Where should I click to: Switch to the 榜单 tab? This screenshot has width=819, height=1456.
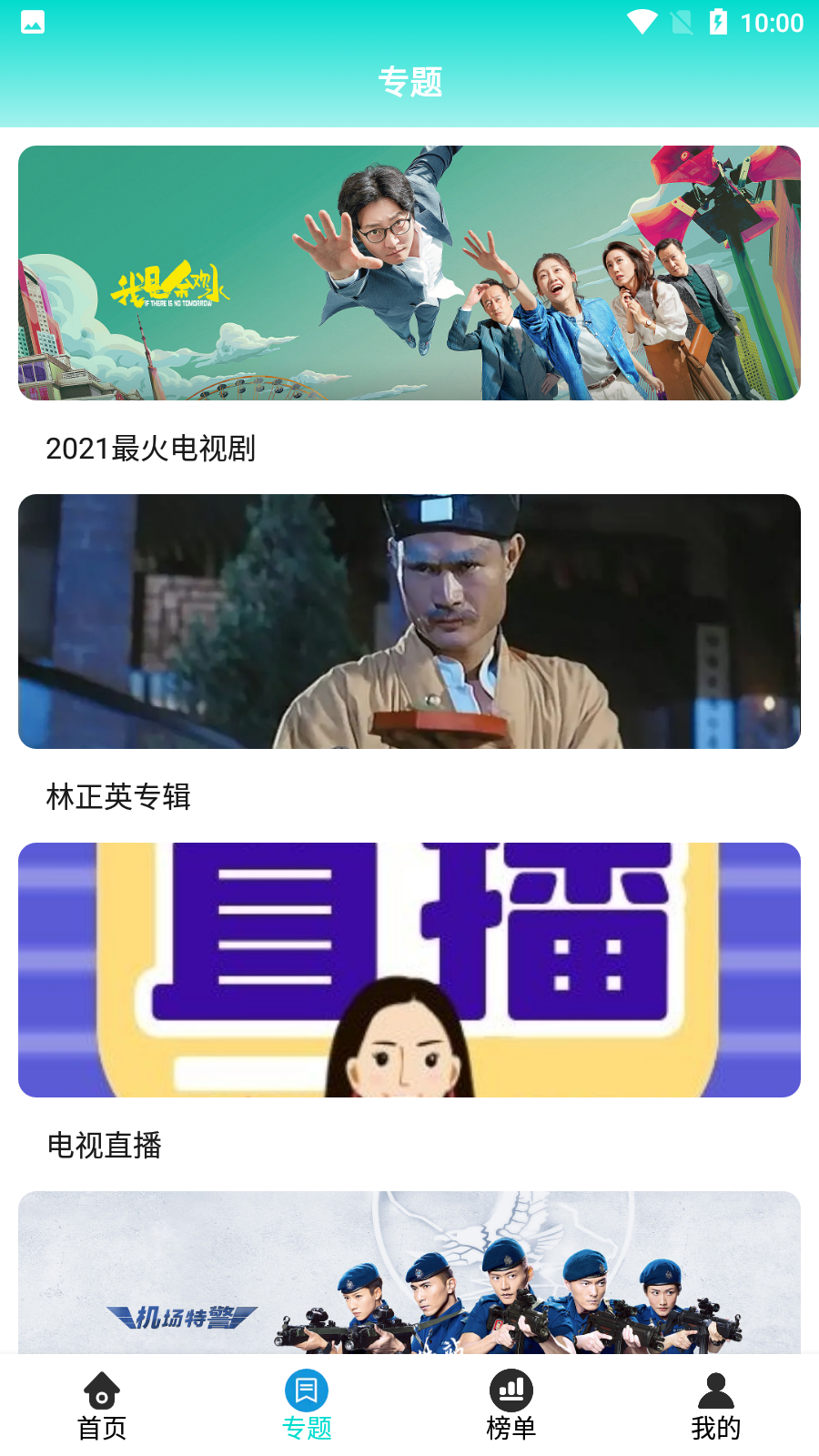pos(511,1406)
